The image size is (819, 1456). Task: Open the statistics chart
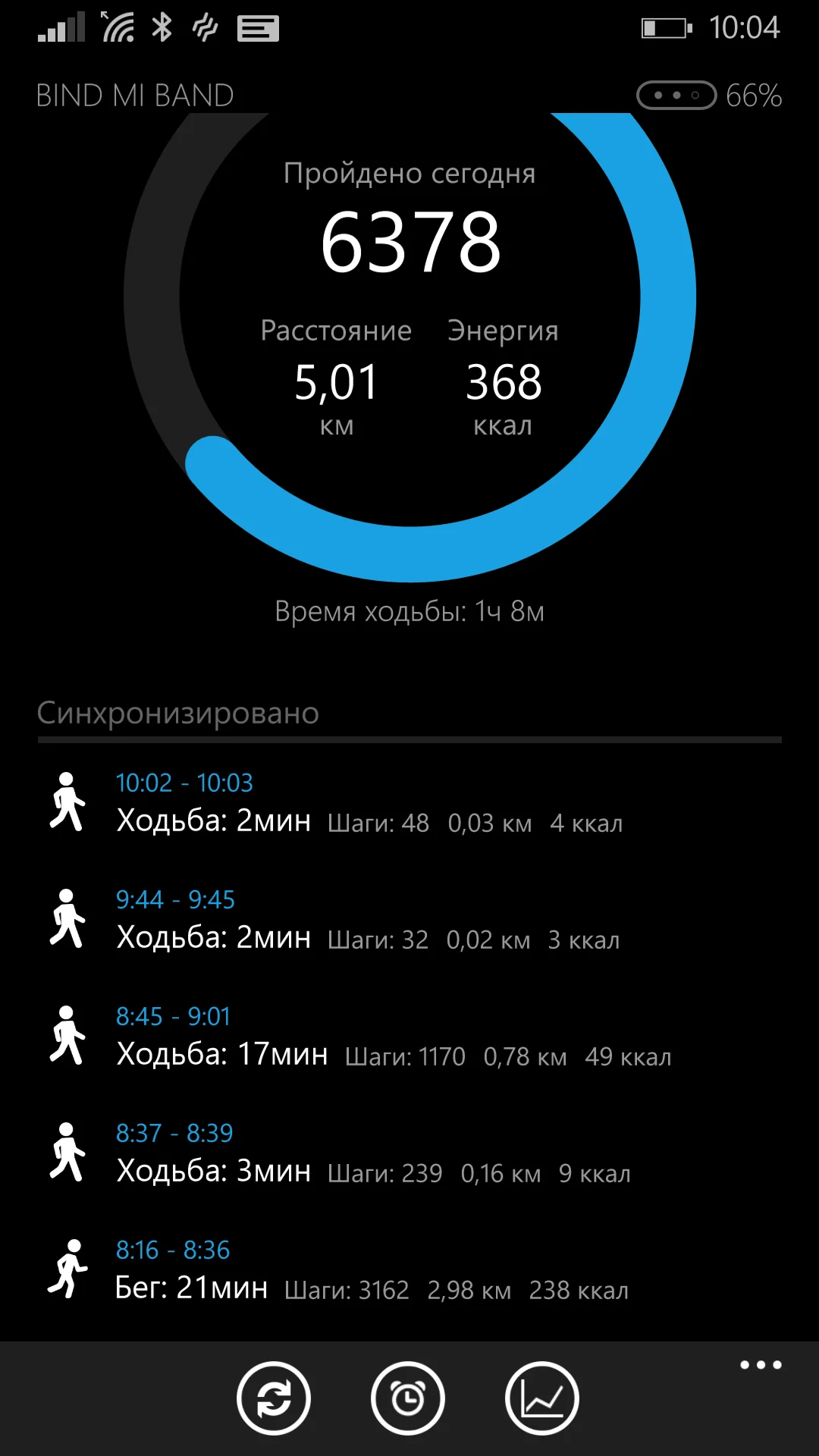542,1398
